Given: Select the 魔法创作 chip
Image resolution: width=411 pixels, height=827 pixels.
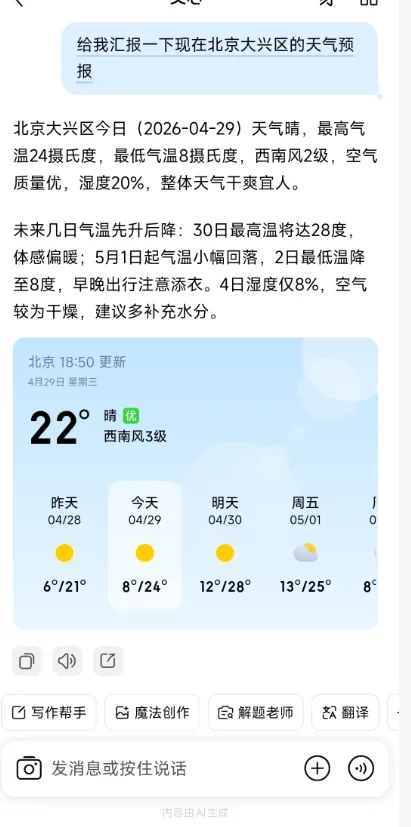Looking at the screenshot, I should (152, 713).
